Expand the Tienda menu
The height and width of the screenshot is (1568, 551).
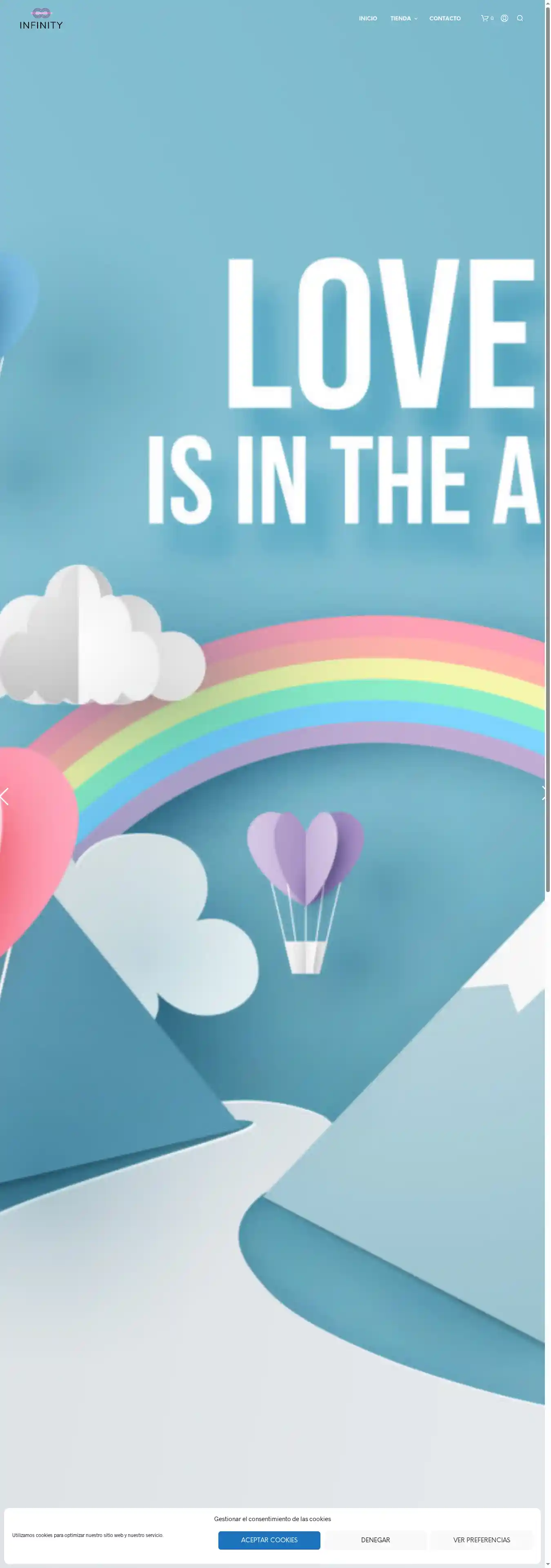tap(403, 19)
